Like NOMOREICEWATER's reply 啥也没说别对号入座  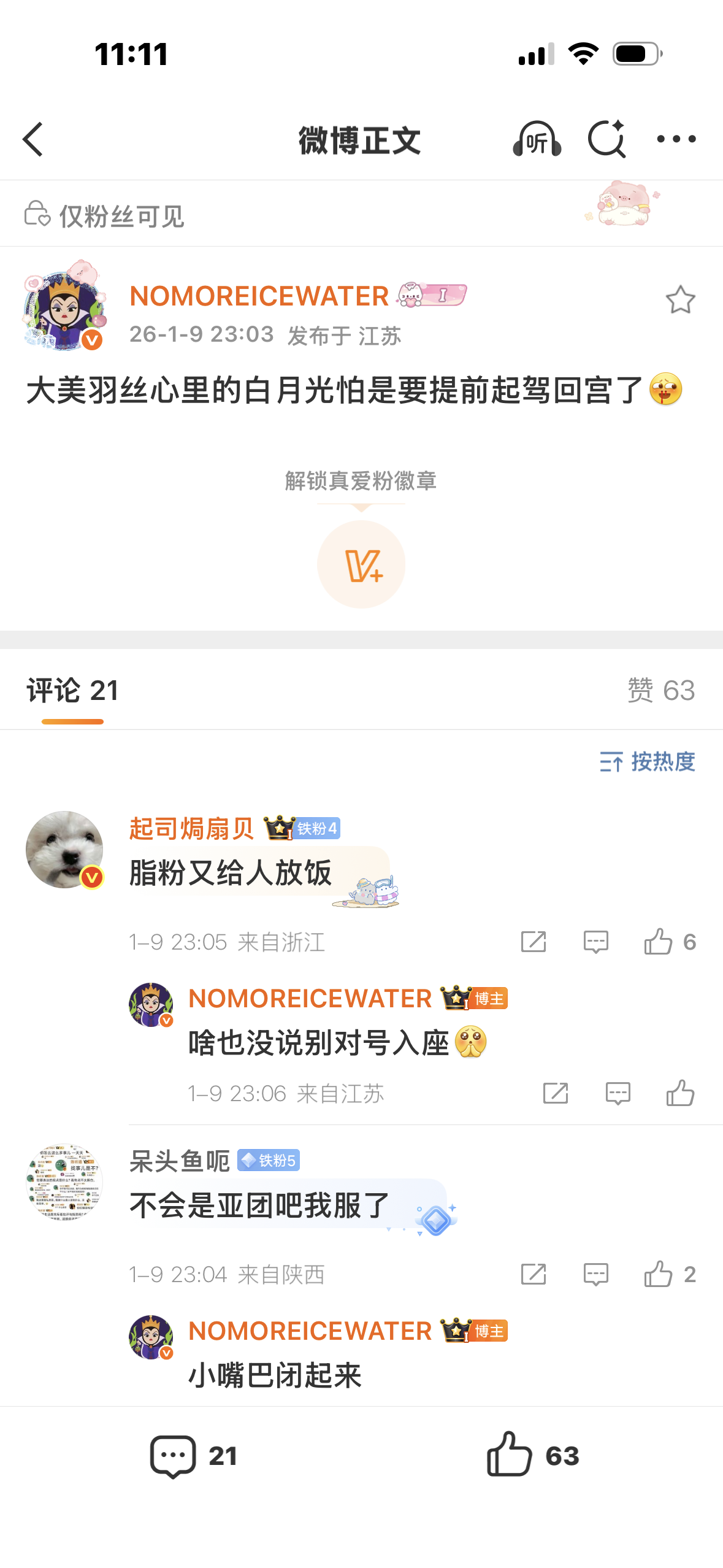click(680, 1093)
